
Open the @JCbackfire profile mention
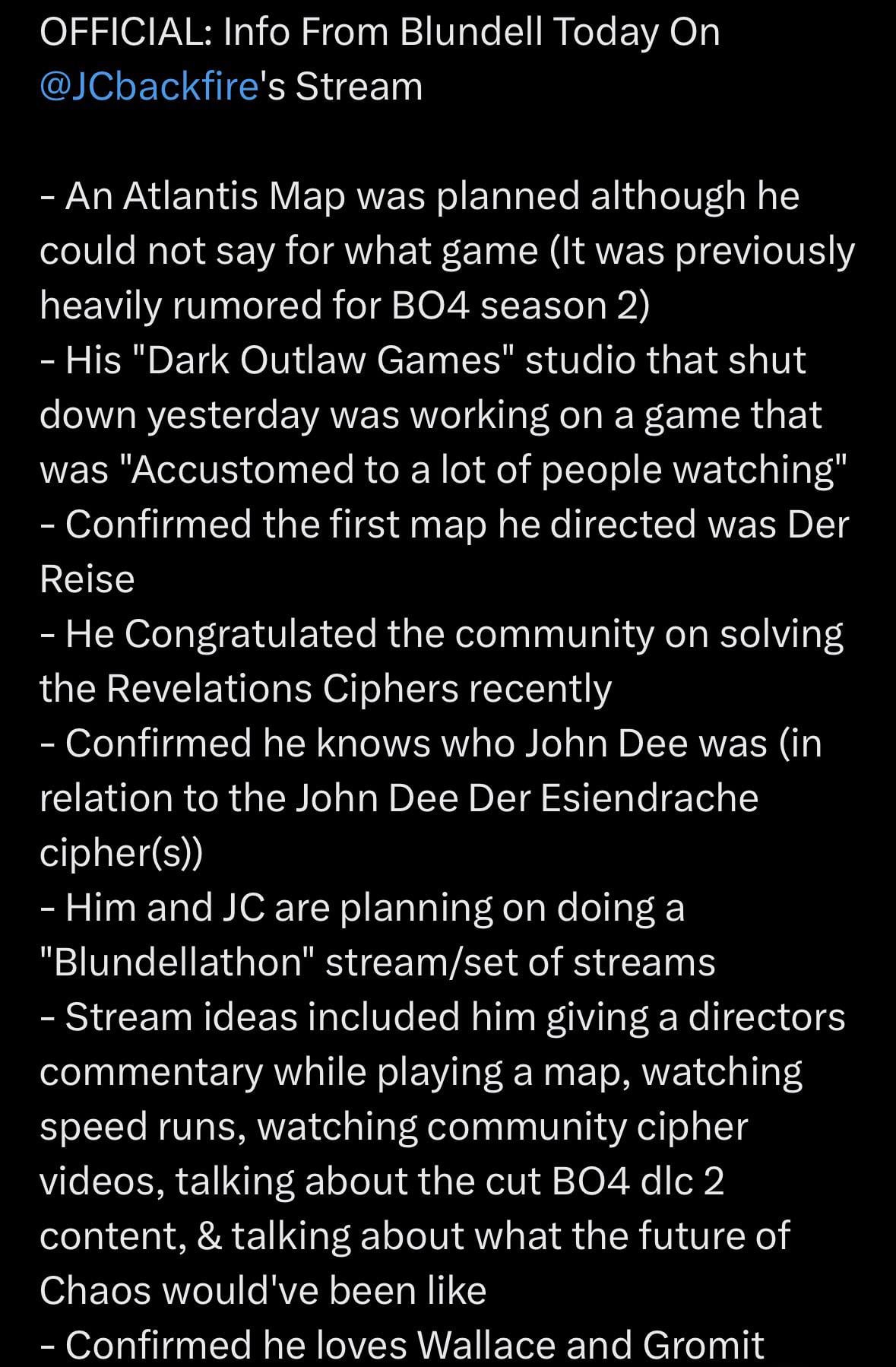(149, 87)
